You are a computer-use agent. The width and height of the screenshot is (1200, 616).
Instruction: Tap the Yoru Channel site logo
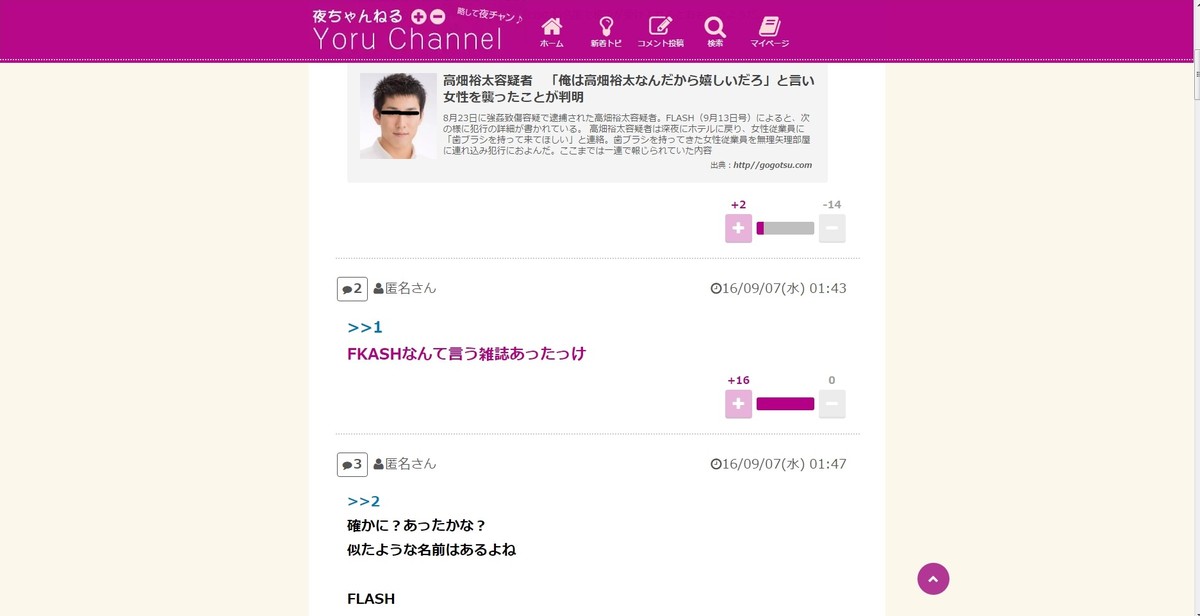pos(407,30)
